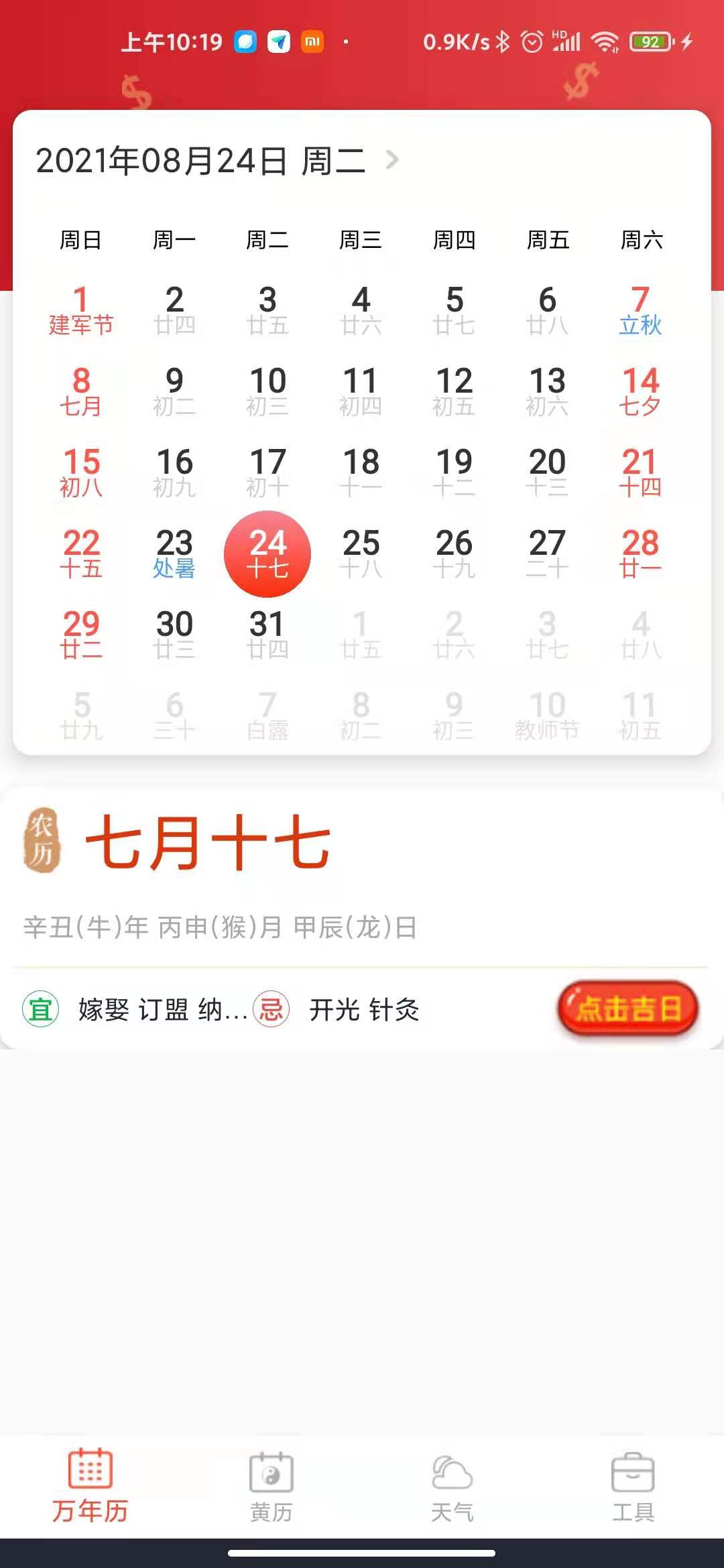The height and width of the screenshot is (1568, 724).
Task: Choose August 23 处暑 date
Action: coord(174,553)
